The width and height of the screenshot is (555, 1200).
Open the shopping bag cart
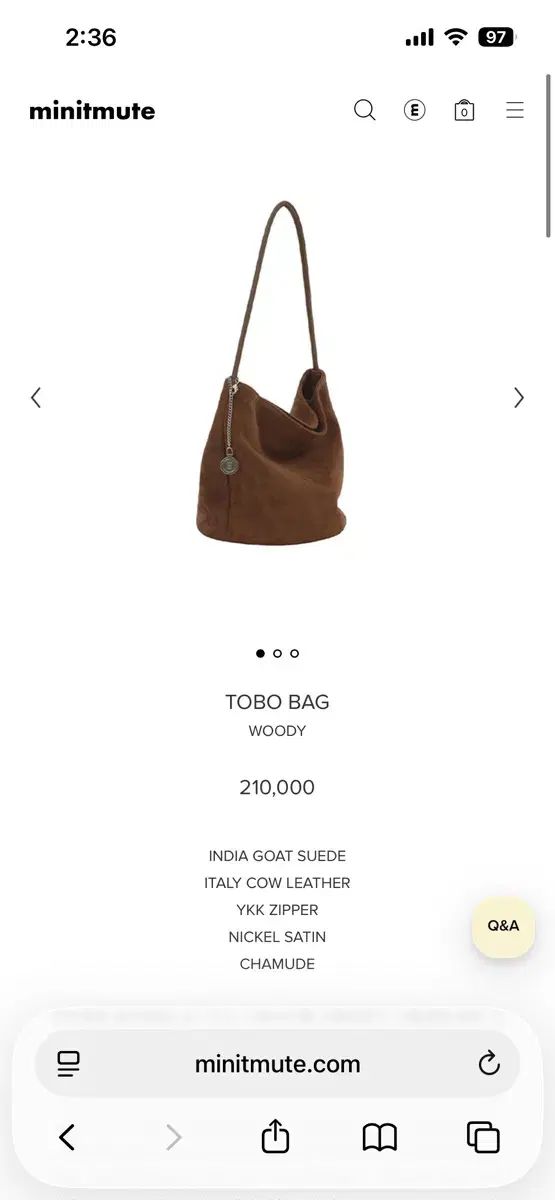[464, 110]
